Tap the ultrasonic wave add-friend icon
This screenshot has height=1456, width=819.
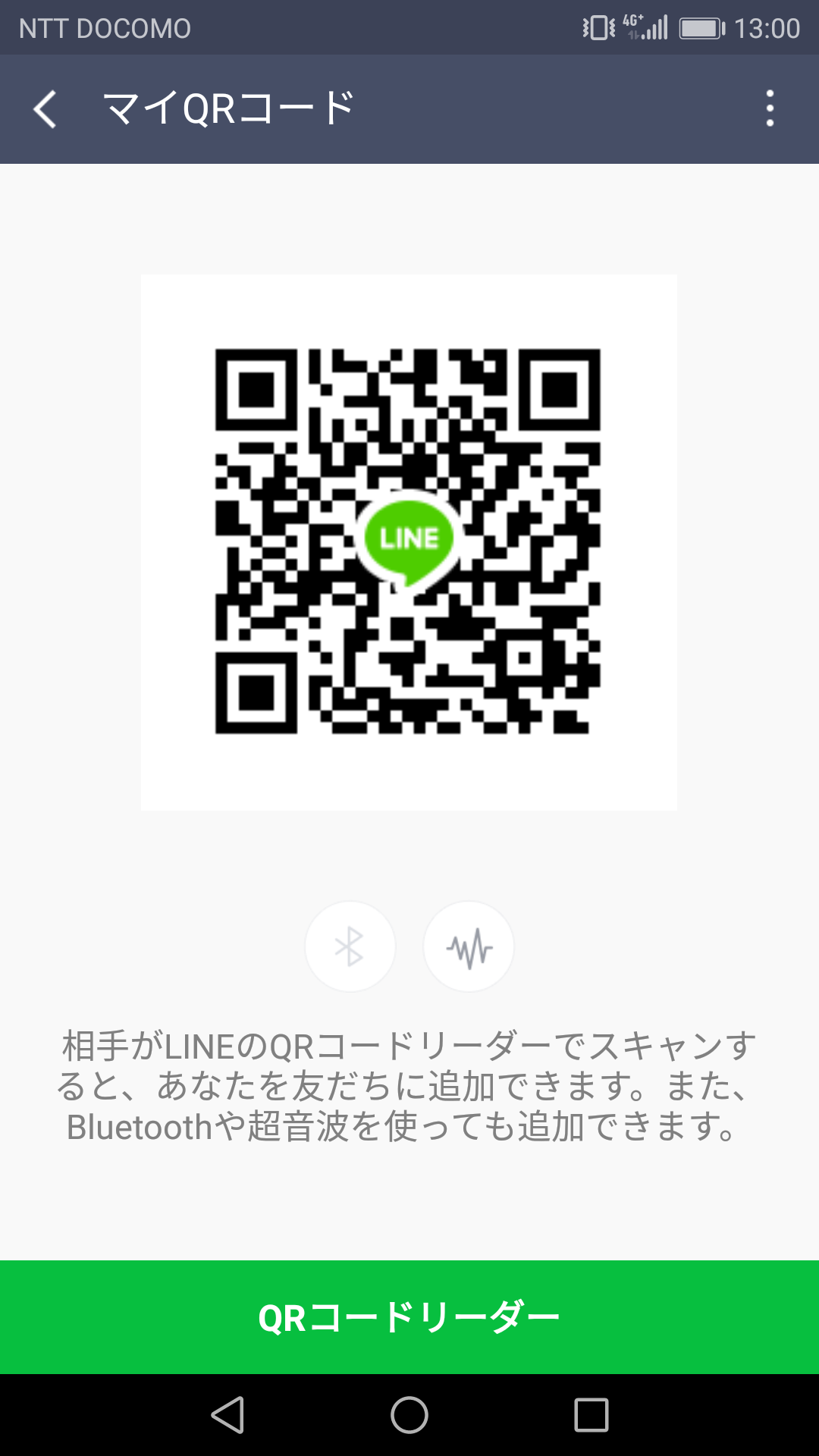pos(469,946)
